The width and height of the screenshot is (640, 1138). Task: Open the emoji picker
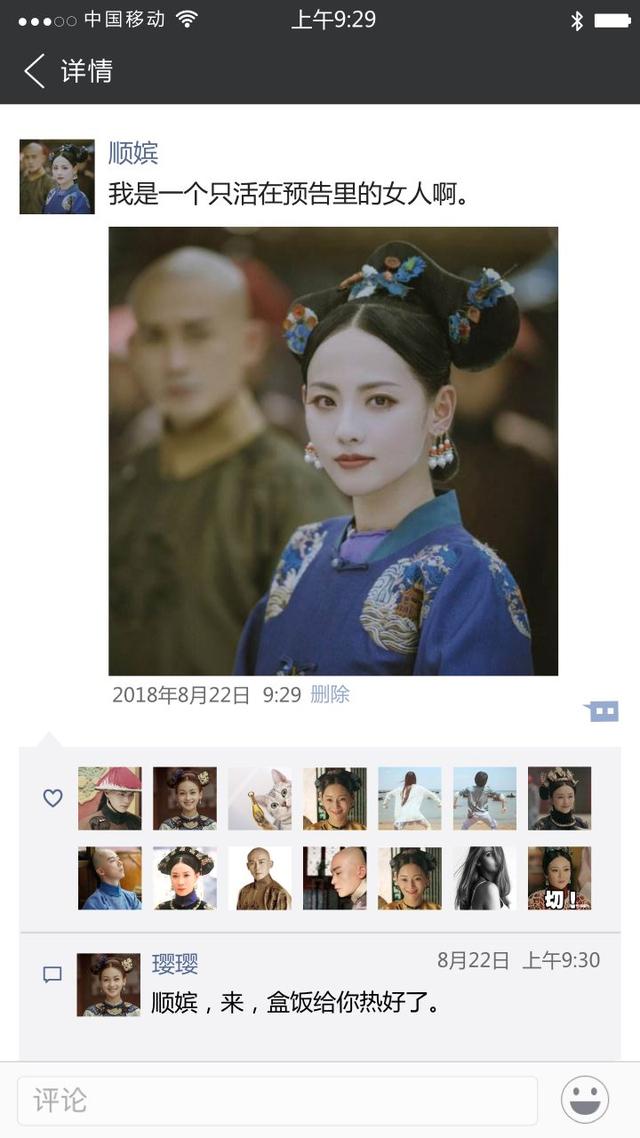(x=585, y=1100)
